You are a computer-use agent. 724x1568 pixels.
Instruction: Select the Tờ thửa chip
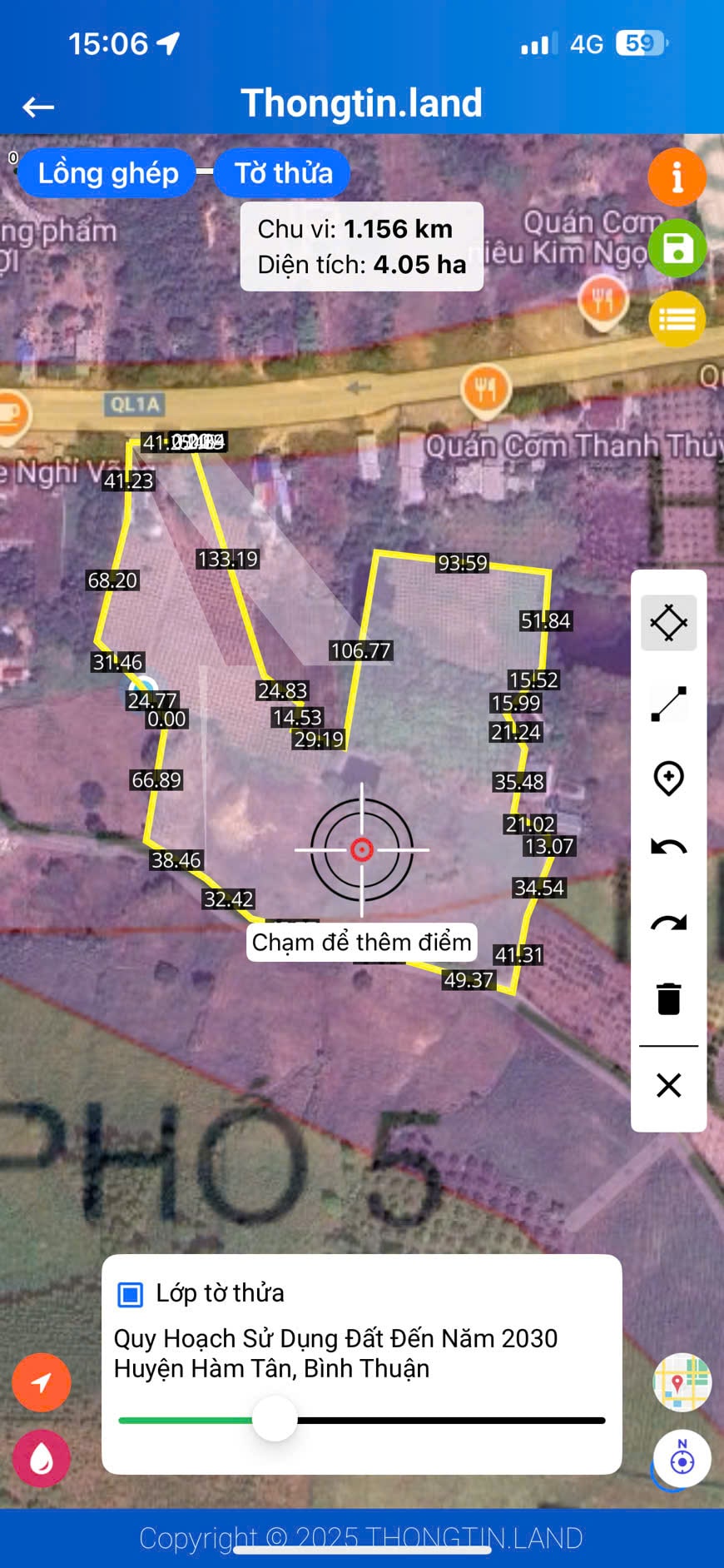point(282,173)
